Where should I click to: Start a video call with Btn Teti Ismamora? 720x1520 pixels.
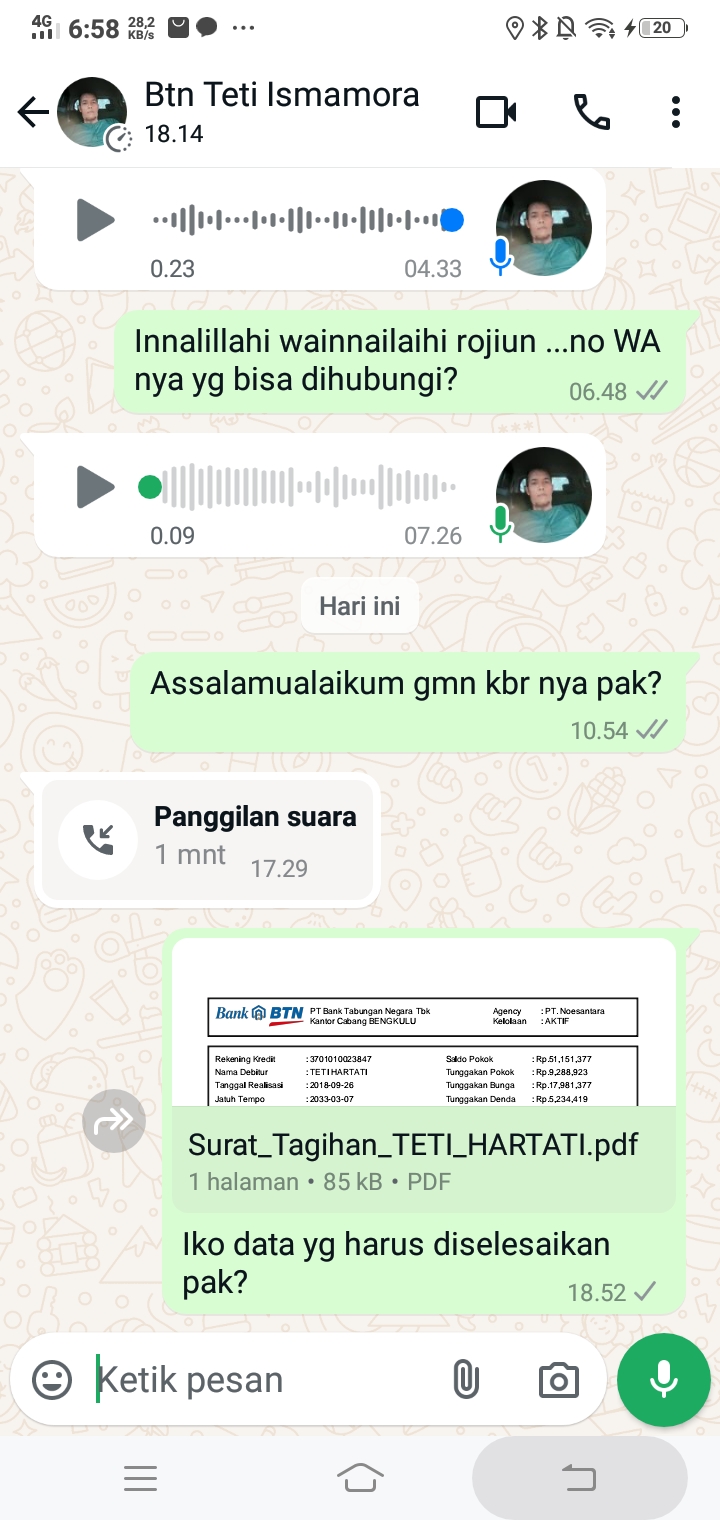click(496, 113)
